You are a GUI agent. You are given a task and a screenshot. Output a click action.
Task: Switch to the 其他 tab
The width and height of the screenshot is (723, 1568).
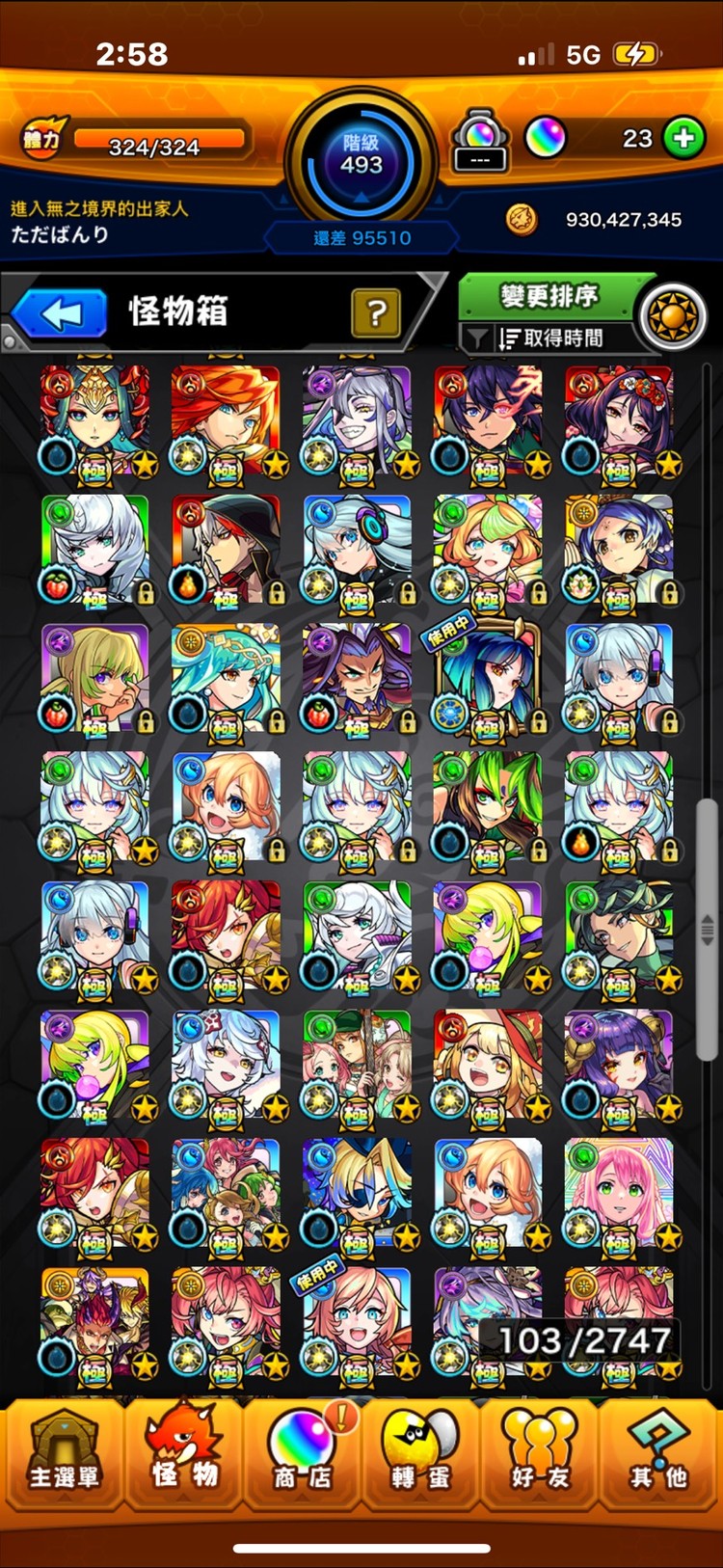click(659, 1452)
